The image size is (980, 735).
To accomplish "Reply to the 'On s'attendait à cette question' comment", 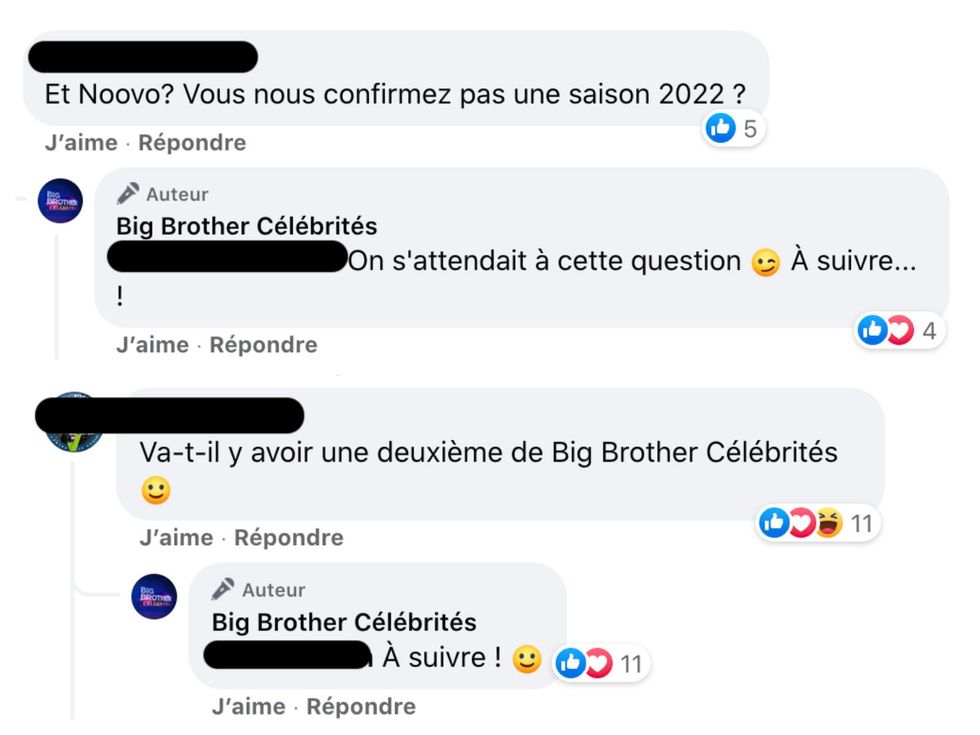I will [x=263, y=345].
